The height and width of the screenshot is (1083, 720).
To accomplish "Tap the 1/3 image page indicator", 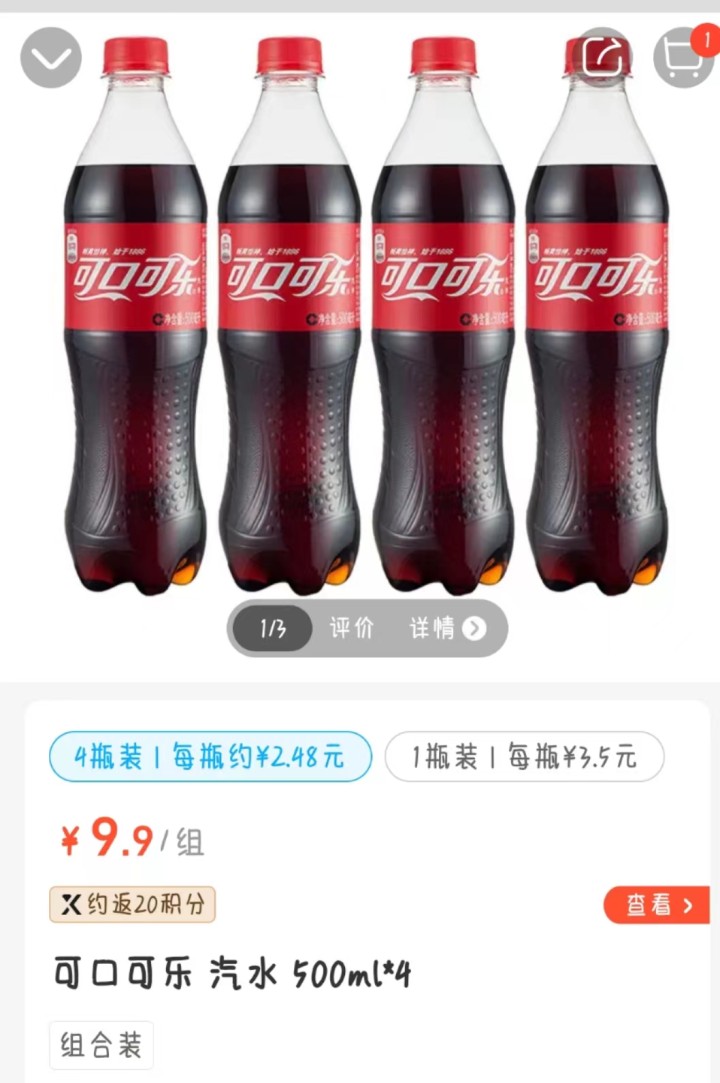I will pos(273,628).
